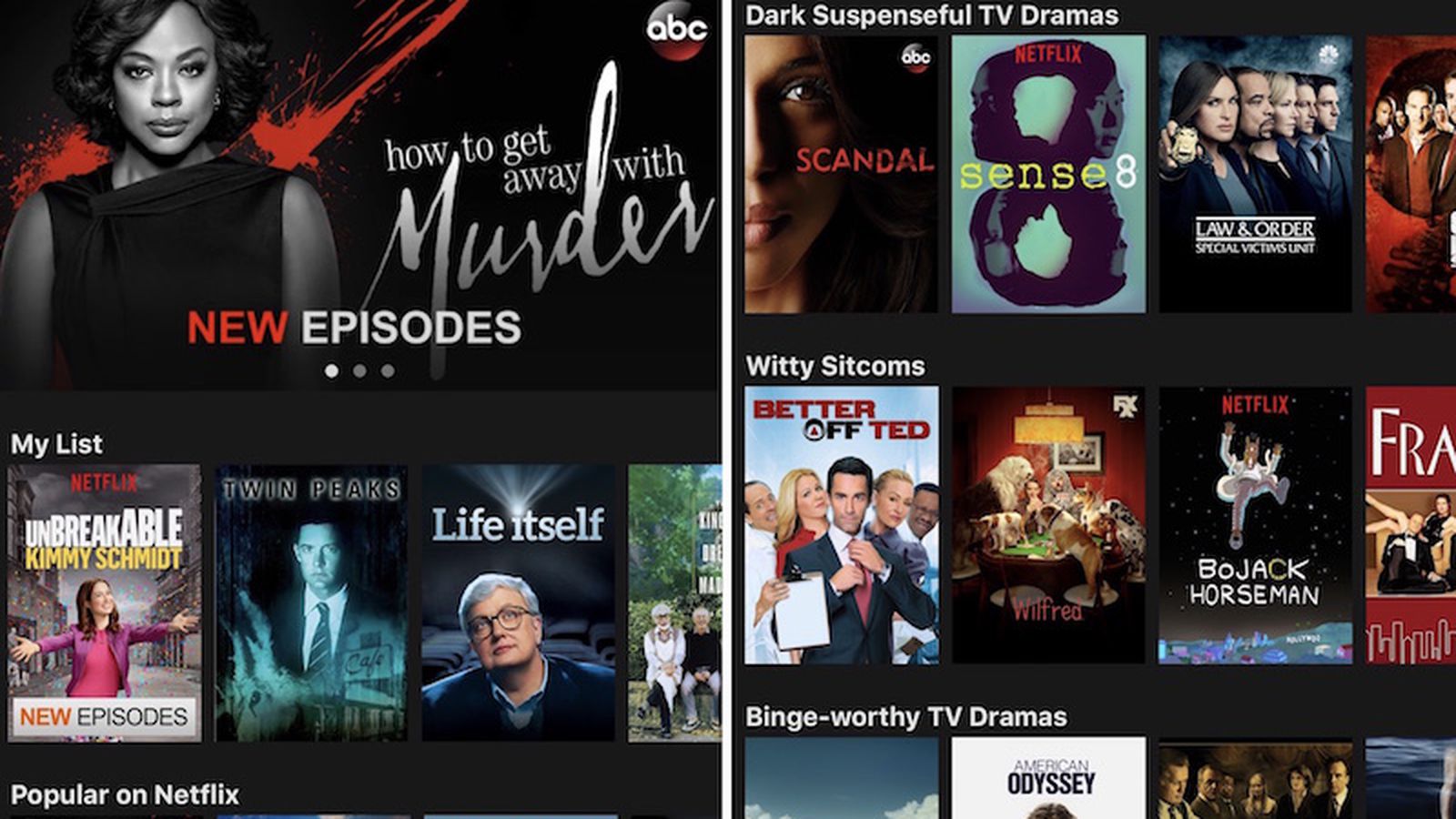Screen dimensions: 1456x819
Task: Choose Law & Order Special Victims Unit
Action: point(1255,174)
